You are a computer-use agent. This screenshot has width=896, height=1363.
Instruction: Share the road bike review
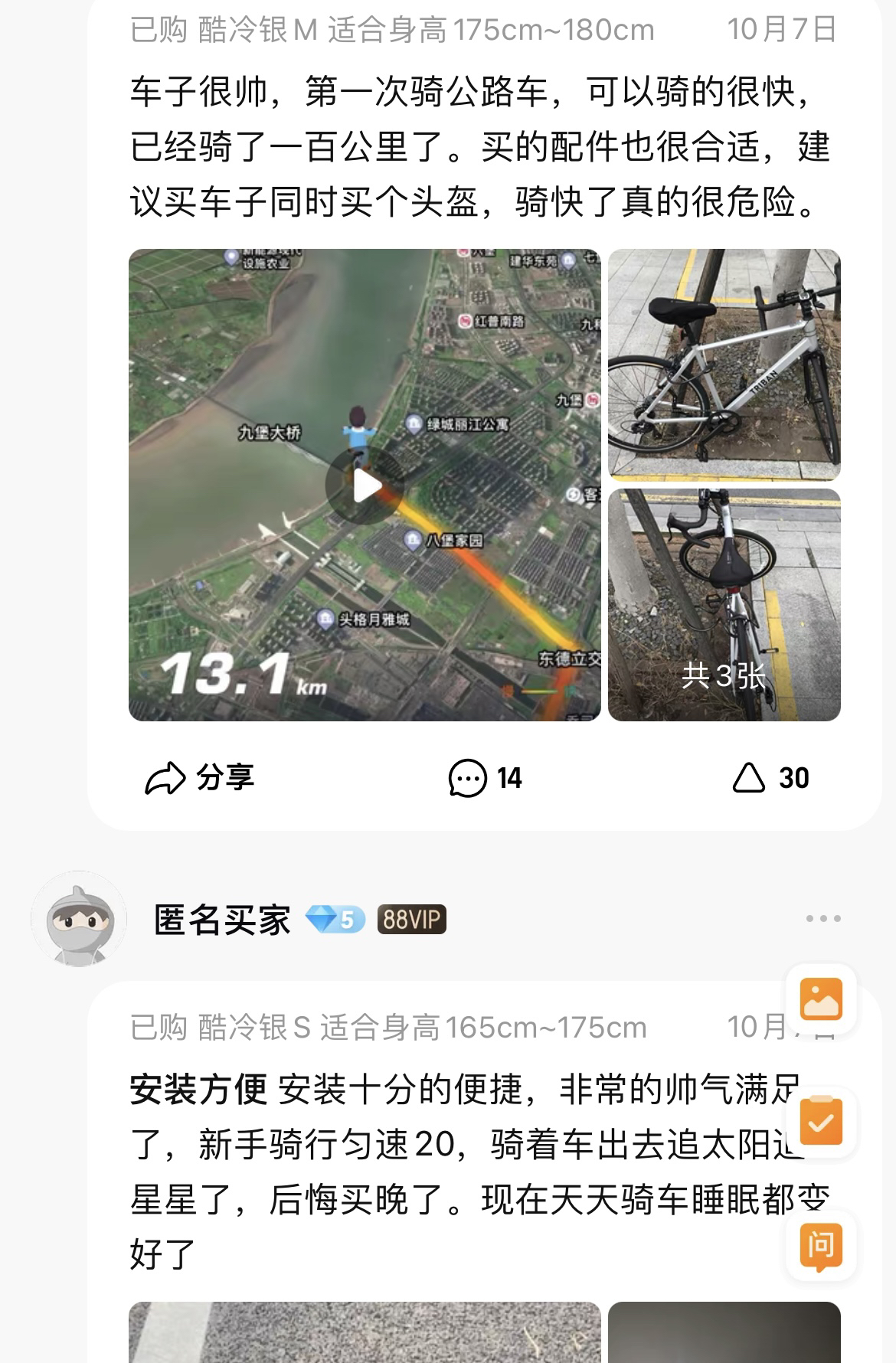[199, 778]
